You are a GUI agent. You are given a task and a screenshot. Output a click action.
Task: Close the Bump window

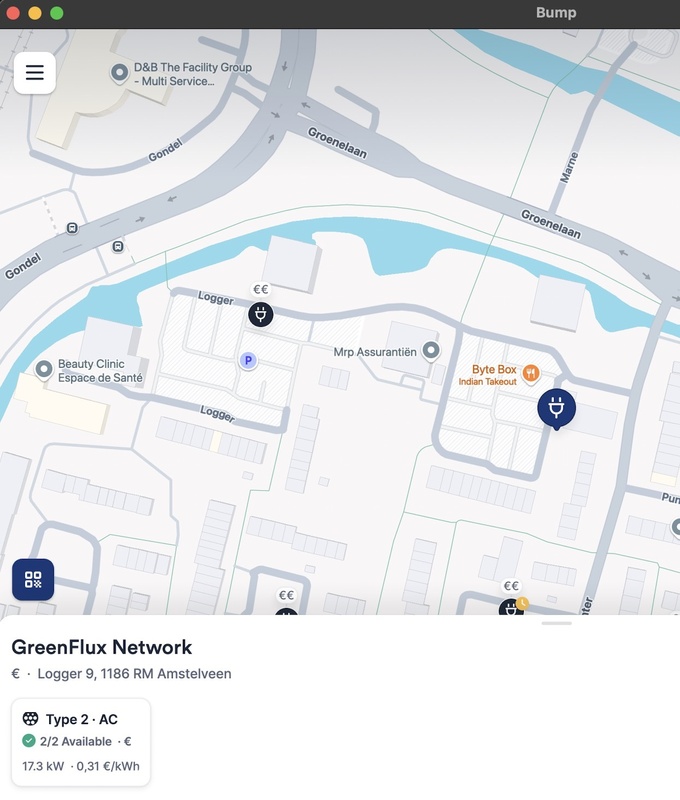pos(13,13)
